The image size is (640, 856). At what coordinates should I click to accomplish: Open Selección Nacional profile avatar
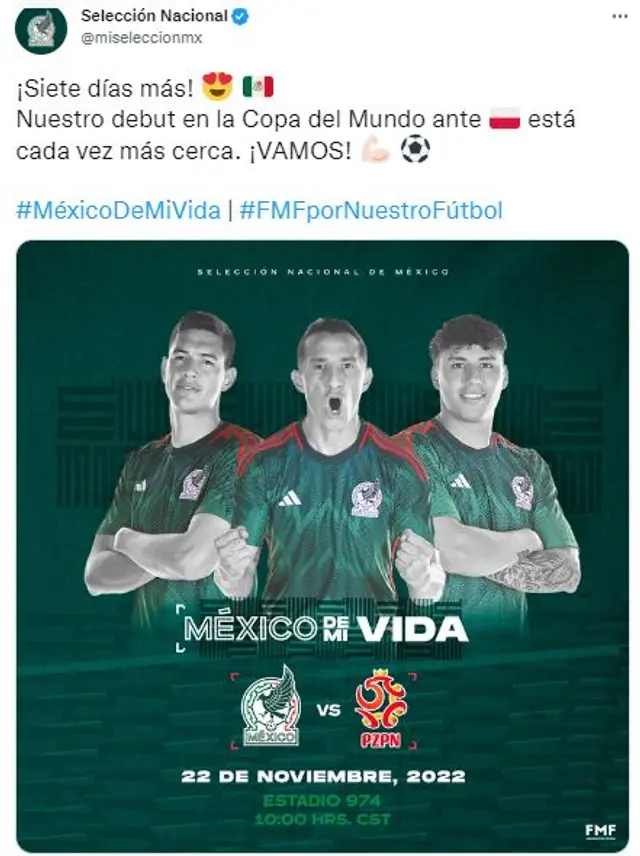[x=40, y=29]
